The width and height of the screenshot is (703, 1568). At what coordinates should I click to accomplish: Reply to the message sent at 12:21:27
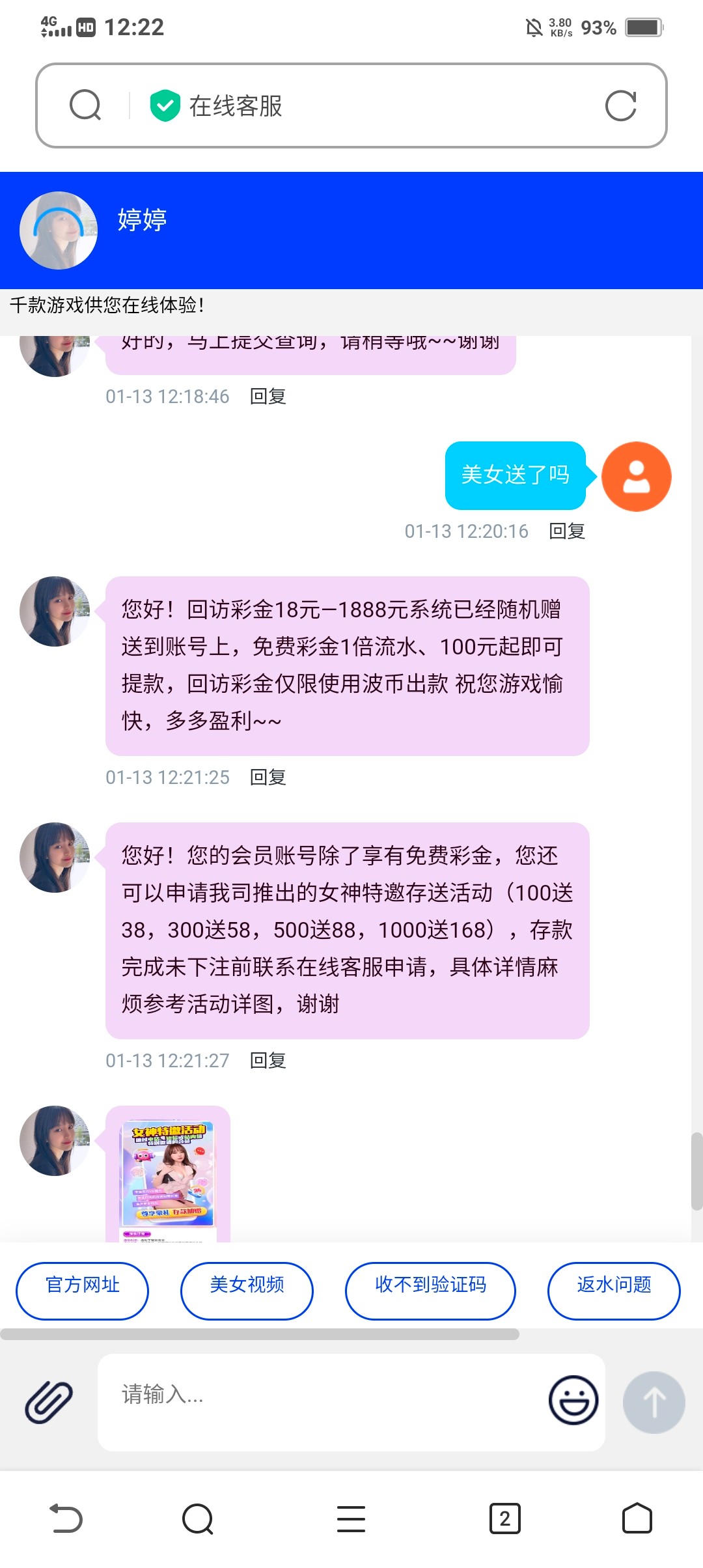[268, 1060]
